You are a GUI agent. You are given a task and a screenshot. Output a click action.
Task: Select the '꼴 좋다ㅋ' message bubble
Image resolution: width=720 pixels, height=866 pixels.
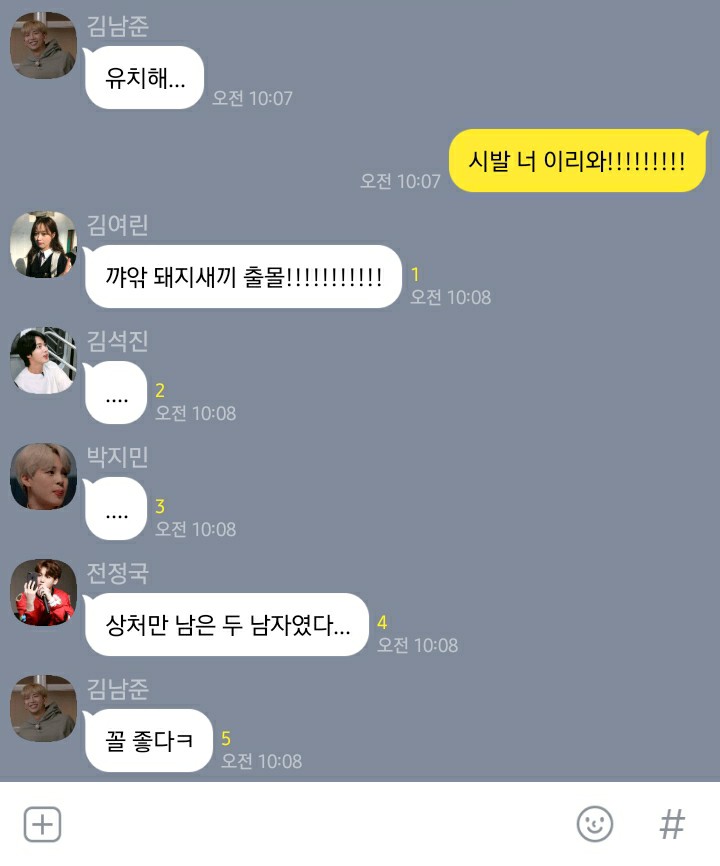[x=148, y=741]
